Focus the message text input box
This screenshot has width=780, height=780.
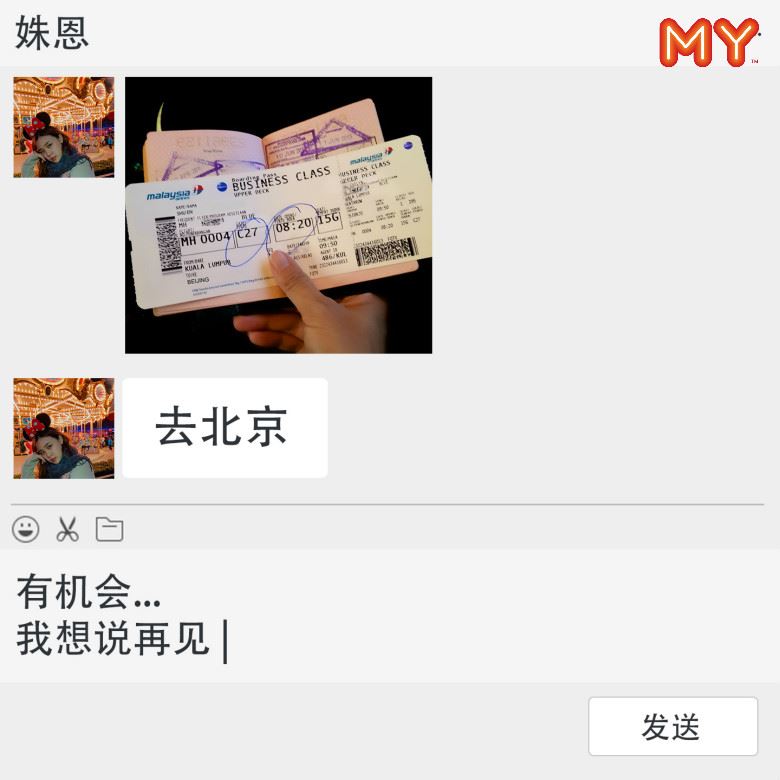click(x=390, y=615)
